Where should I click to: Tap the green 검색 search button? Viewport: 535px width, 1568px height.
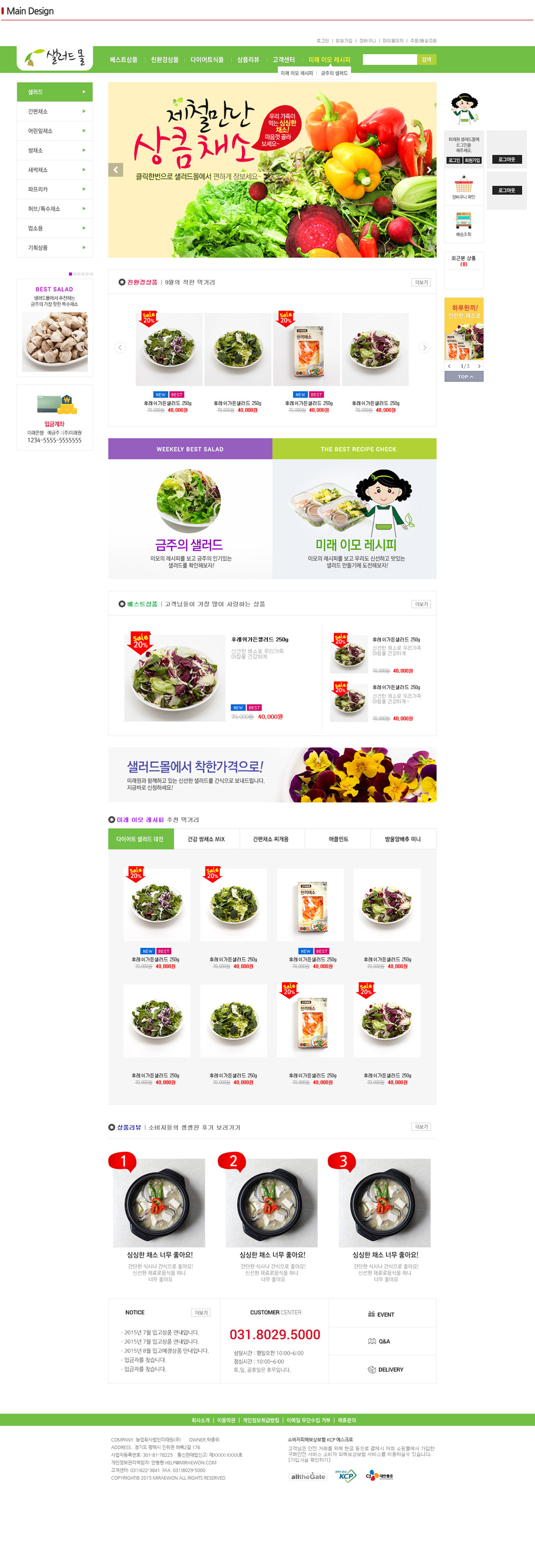pos(426,60)
